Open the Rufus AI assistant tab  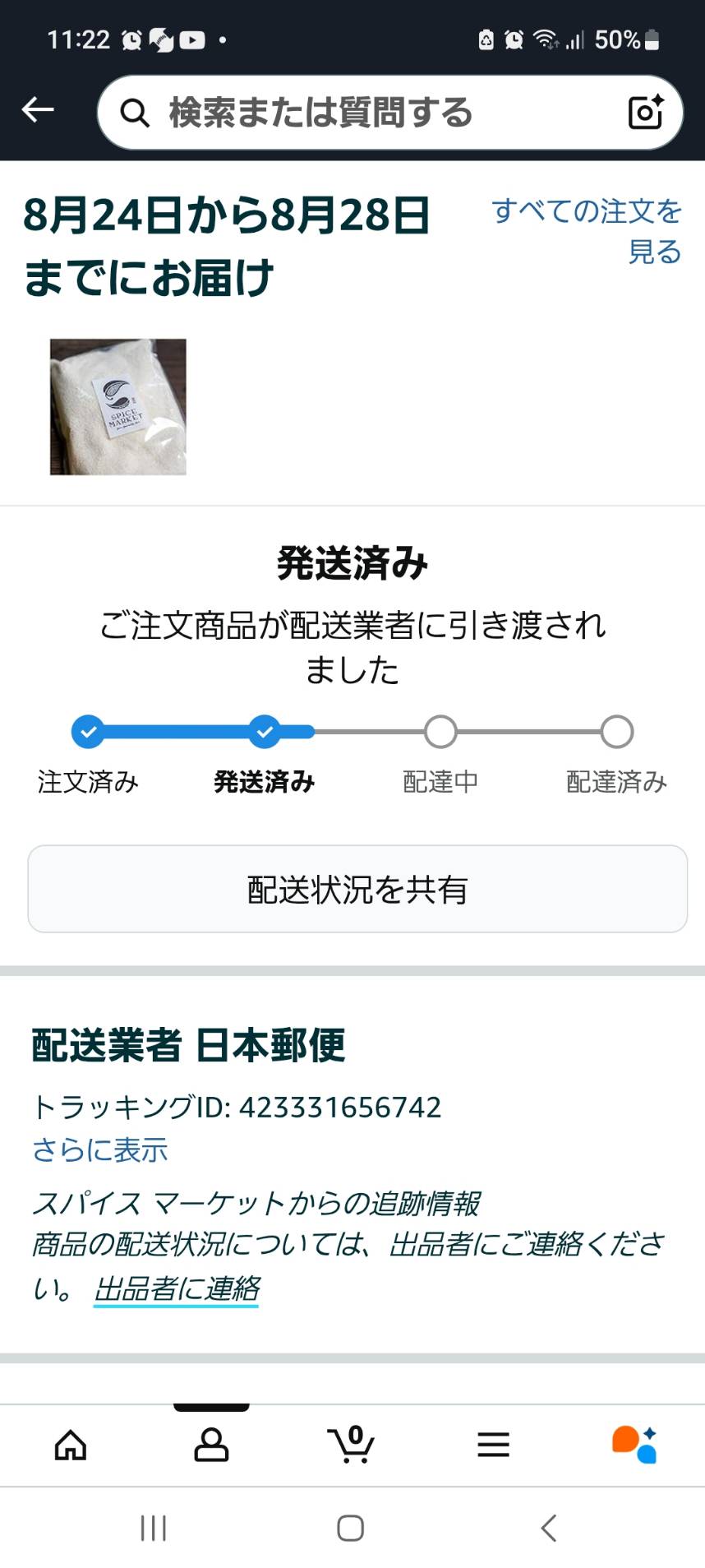point(634,1445)
